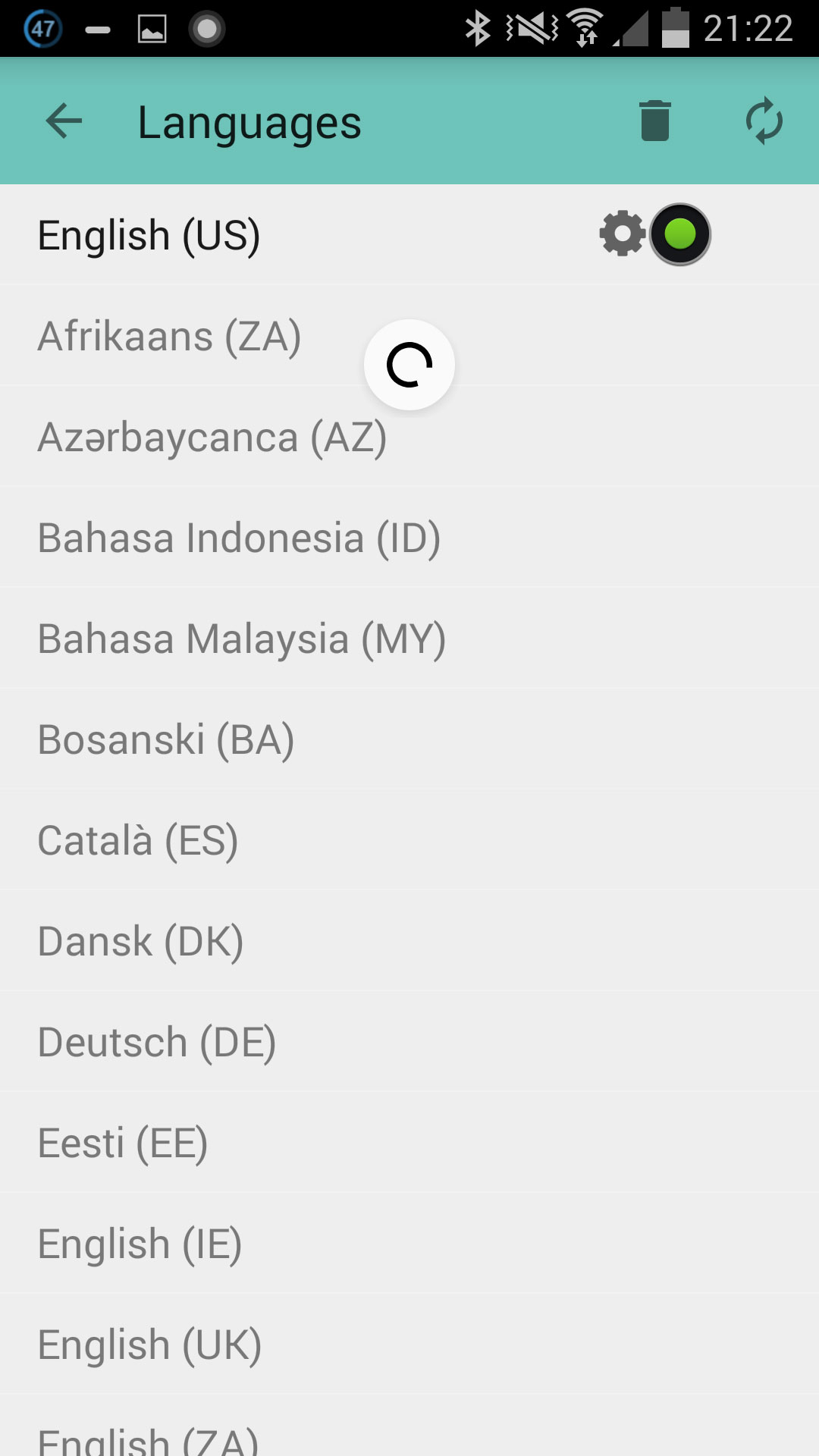Select English (ZA) language
Screen dimensions: 819x1456
click(x=149, y=1439)
